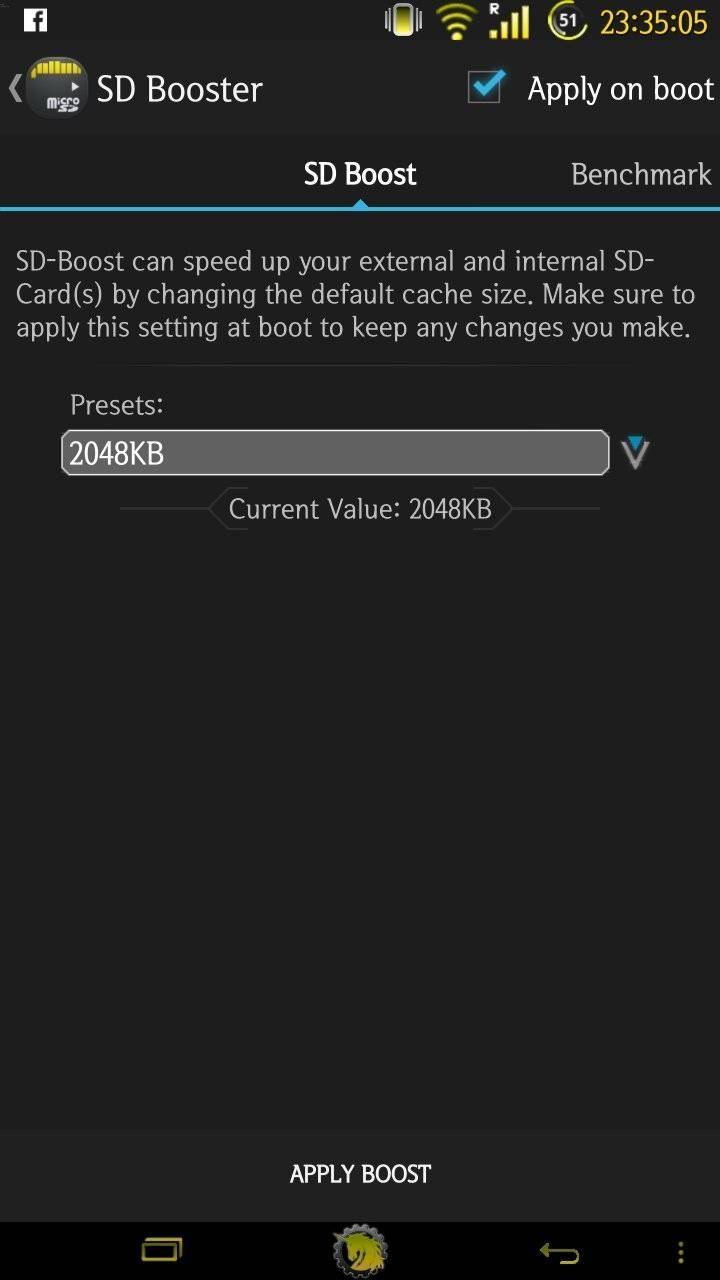Open the three-dot menu in navigation bar
The width and height of the screenshot is (720, 1280).
[681, 1251]
